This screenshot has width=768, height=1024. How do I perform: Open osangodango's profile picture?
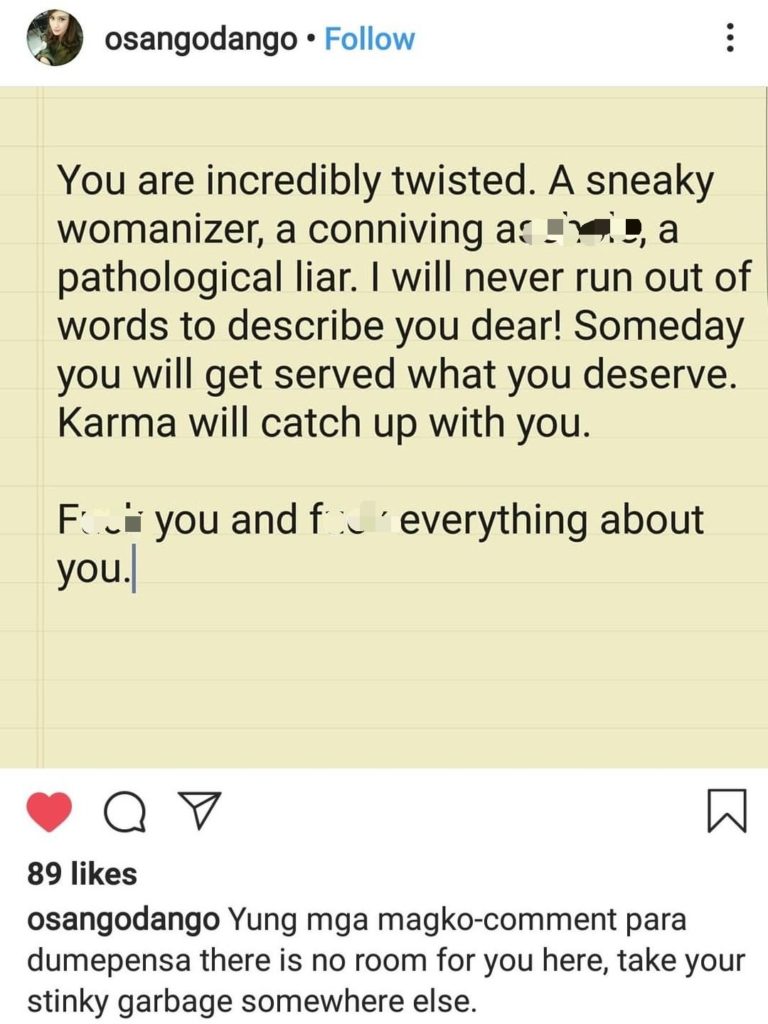click(55, 39)
